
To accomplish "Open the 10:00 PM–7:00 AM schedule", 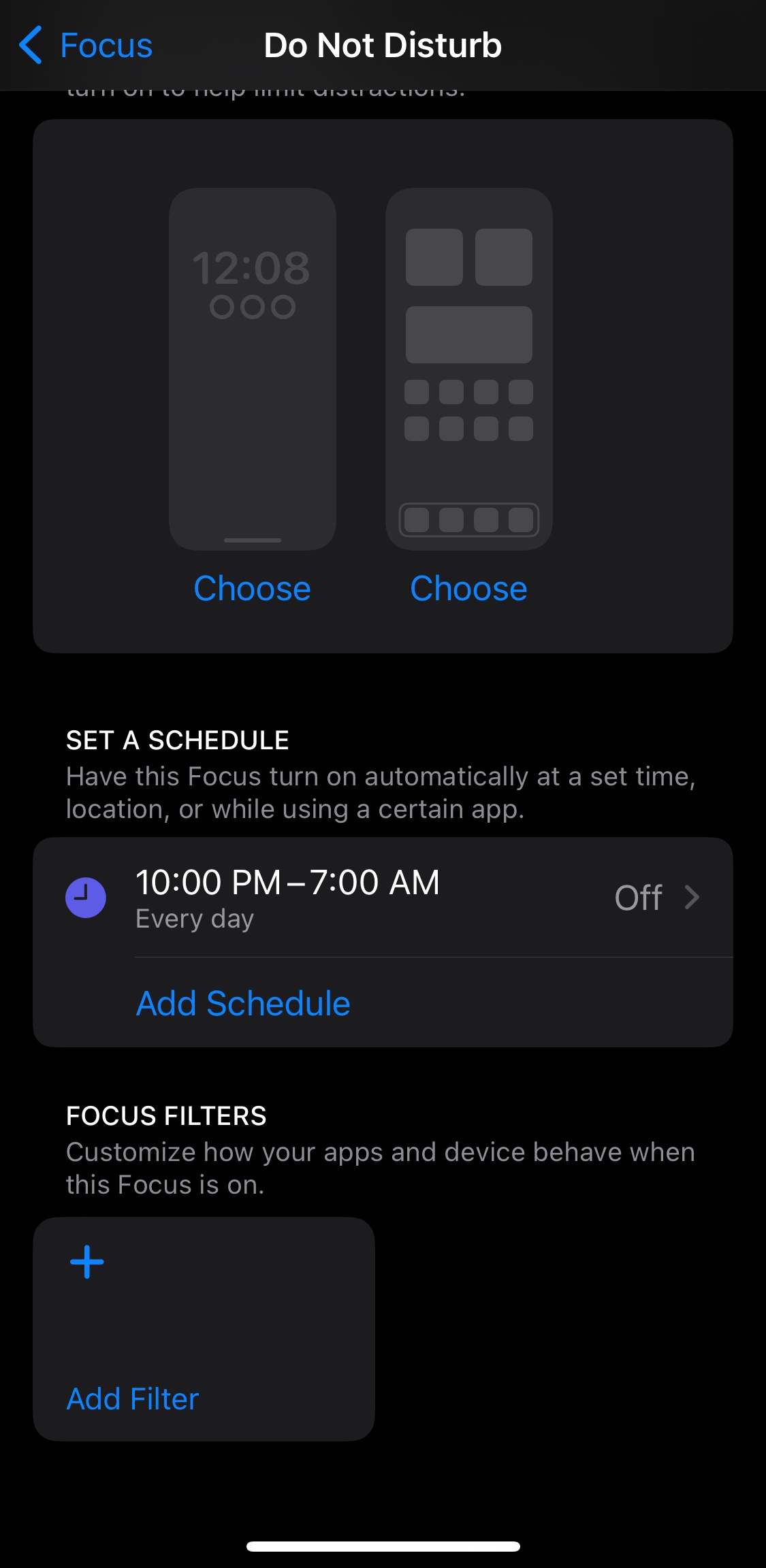I will (383, 898).
